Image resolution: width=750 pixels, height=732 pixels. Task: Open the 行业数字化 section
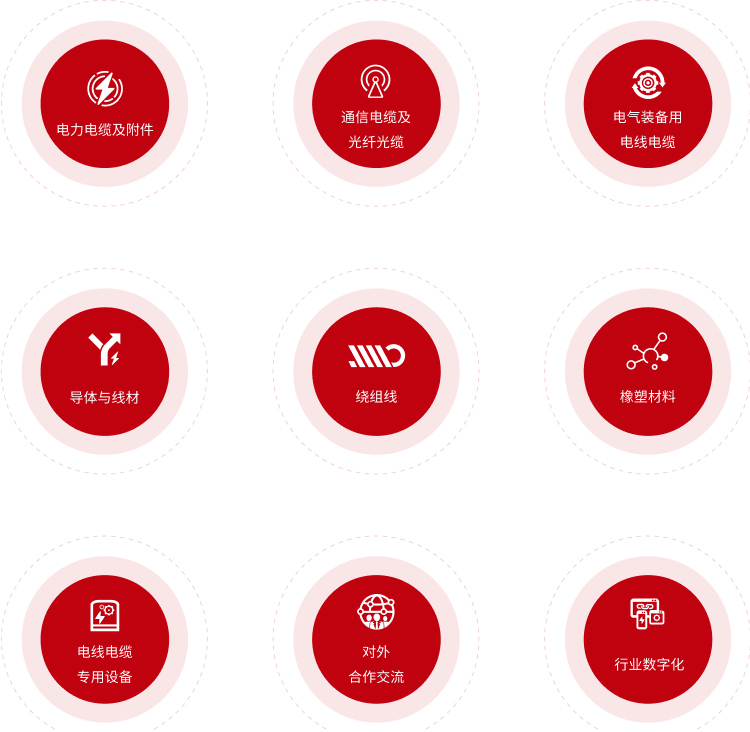click(648, 639)
